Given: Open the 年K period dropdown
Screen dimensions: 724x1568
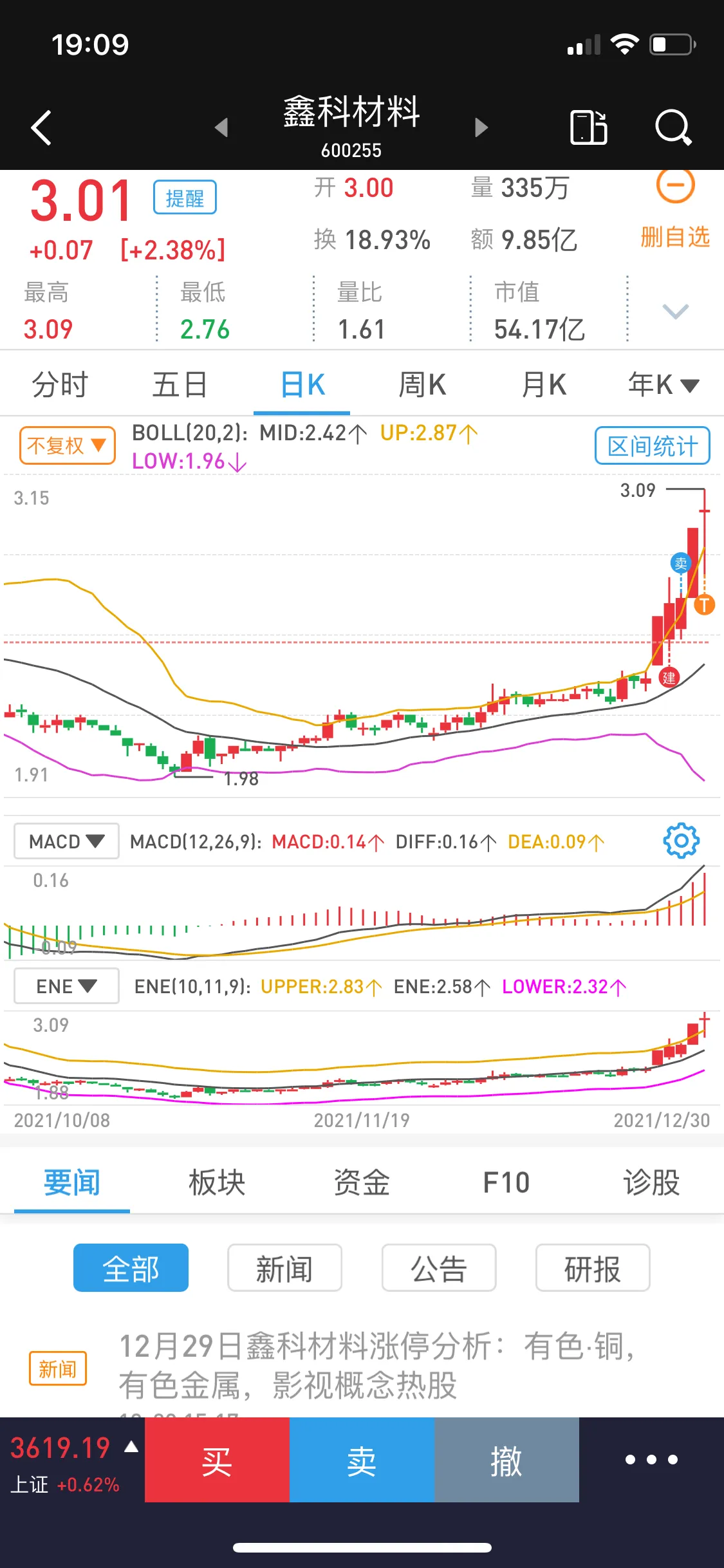Looking at the screenshot, I should click(x=663, y=385).
